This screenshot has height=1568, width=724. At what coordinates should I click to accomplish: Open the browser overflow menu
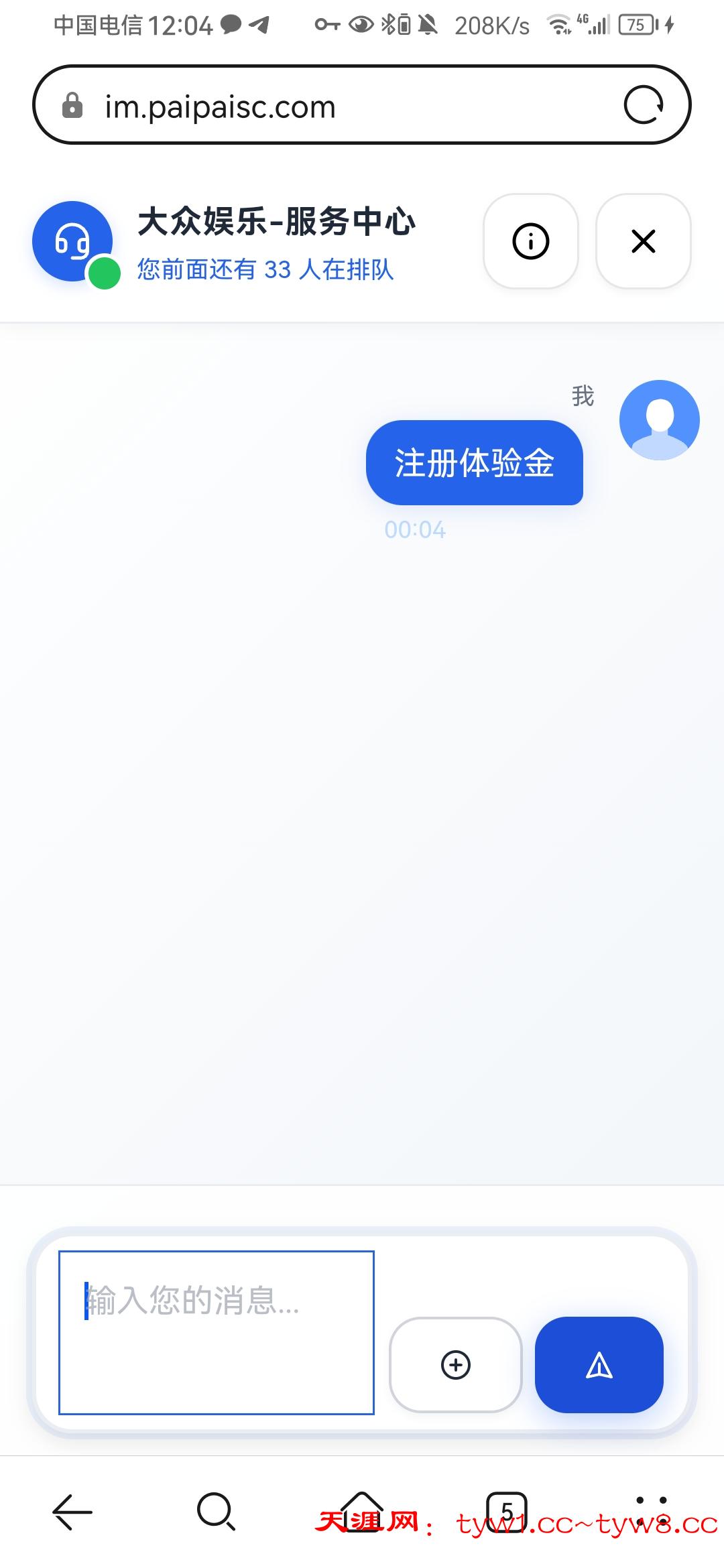tap(651, 1510)
